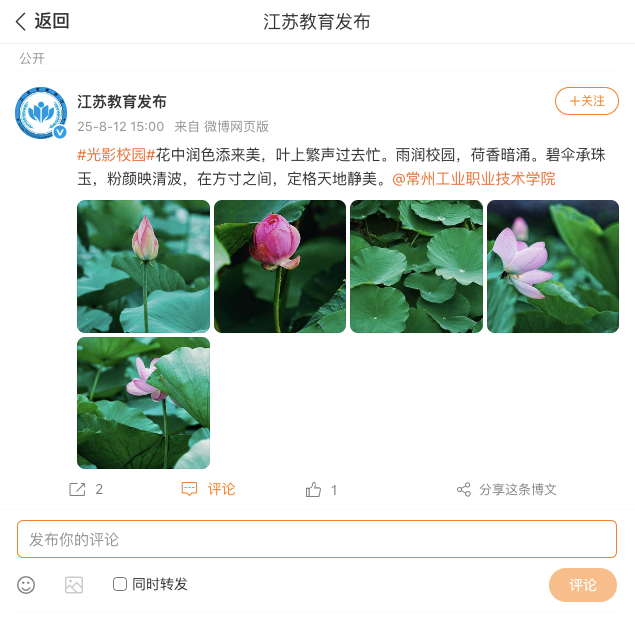View the second photo of the deep pink lotus
The height and width of the screenshot is (628, 635).
pos(280,266)
